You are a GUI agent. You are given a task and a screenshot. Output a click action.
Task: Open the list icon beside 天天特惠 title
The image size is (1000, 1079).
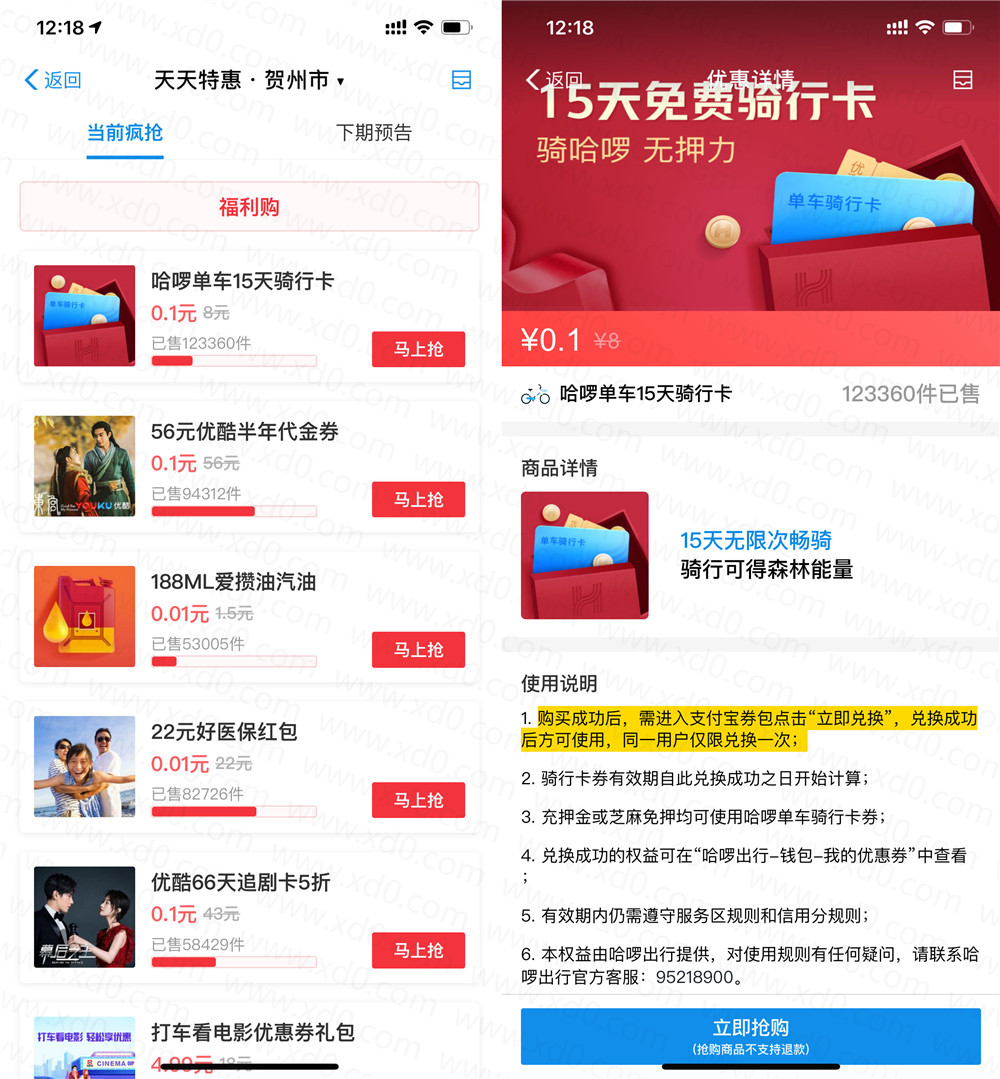point(461,80)
